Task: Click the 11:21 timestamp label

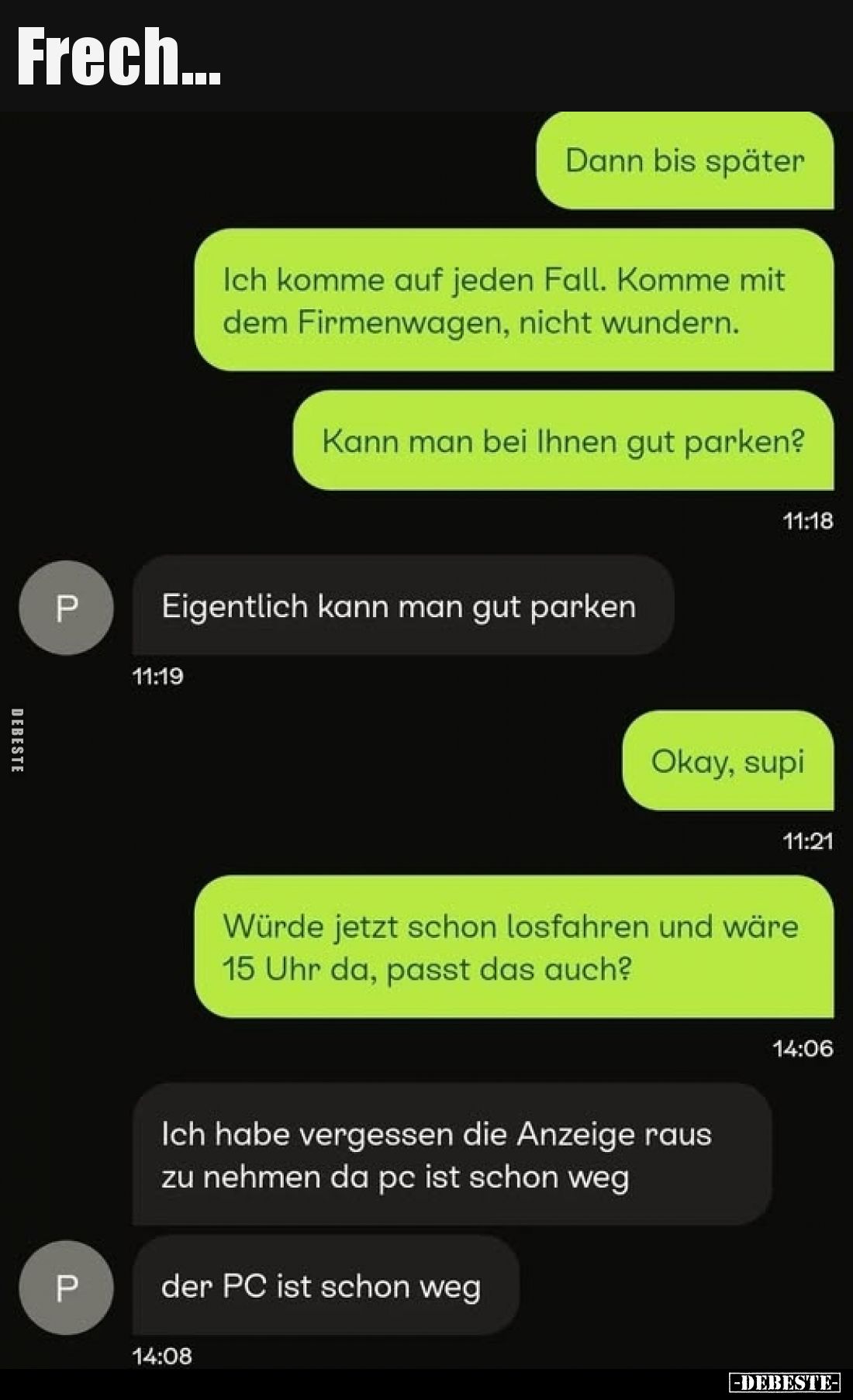Action: point(809,840)
